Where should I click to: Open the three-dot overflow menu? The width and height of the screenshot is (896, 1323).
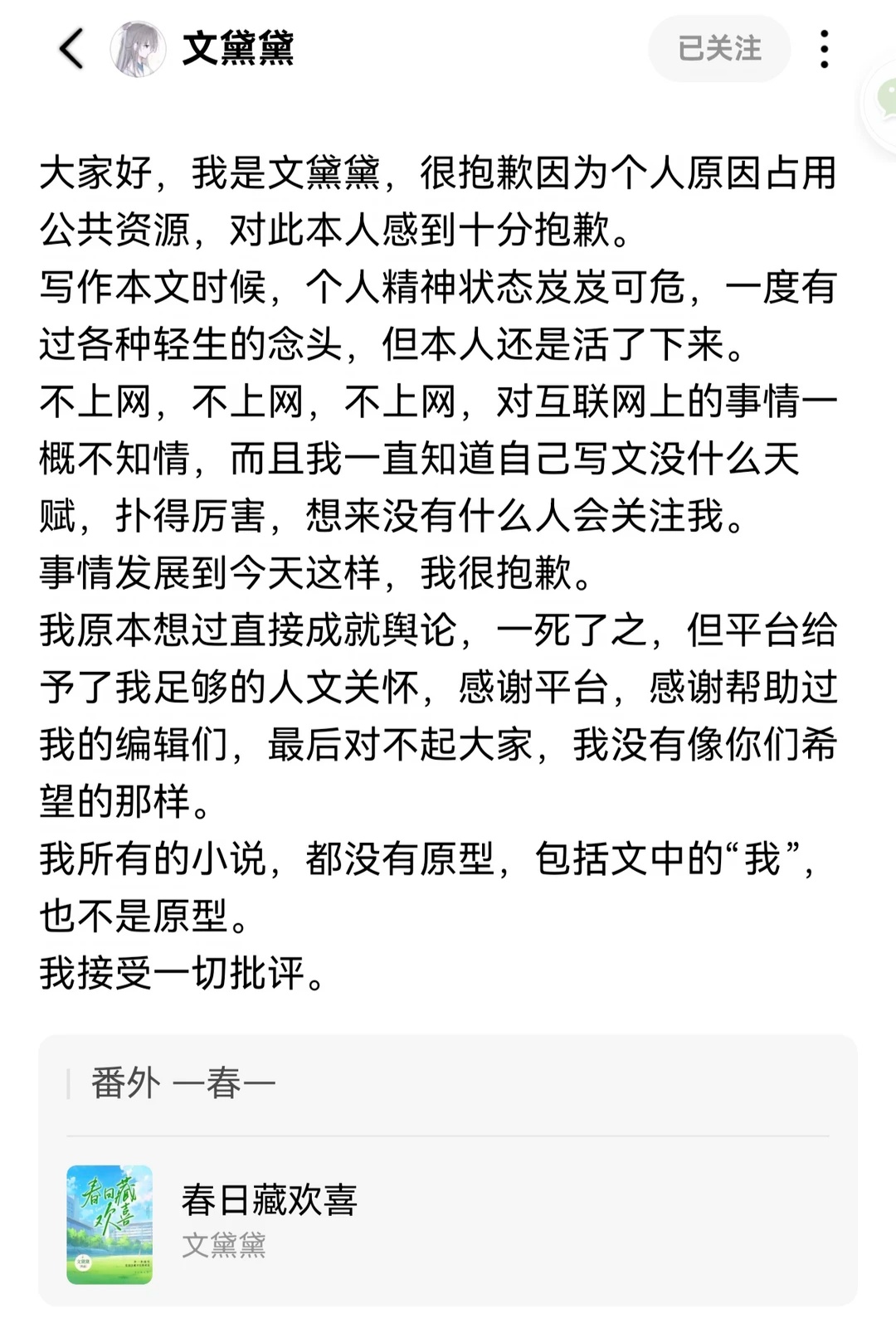[x=824, y=49]
